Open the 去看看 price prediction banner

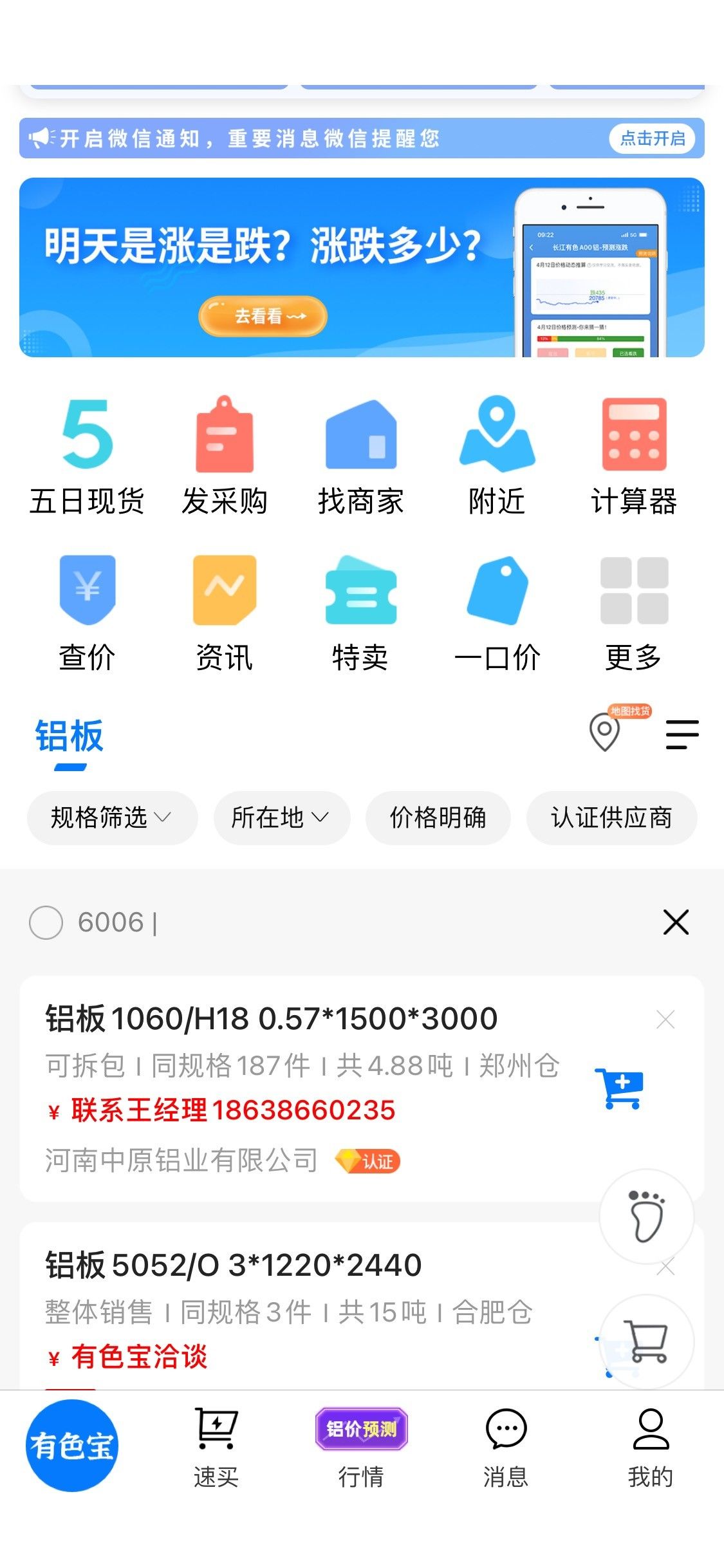tap(263, 316)
